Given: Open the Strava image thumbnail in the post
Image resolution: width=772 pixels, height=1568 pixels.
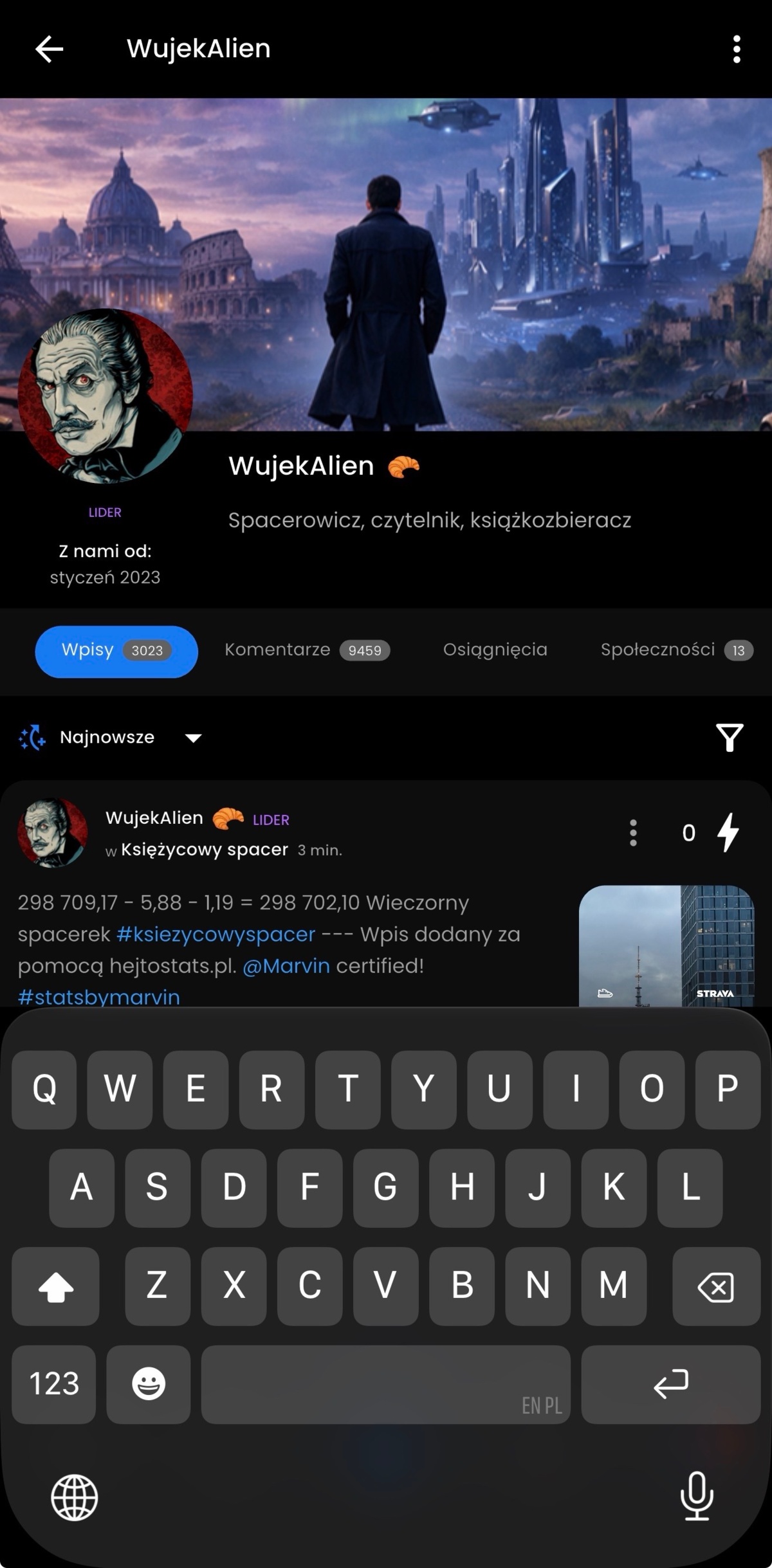Looking at the screenshot, I should point(666,945).
